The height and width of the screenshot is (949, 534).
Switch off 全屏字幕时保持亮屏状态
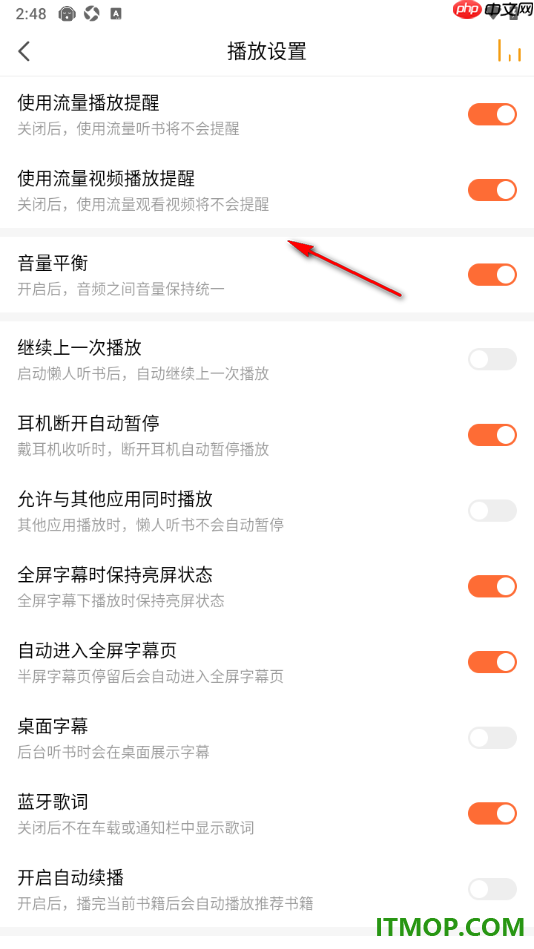(x=492, y=586)
